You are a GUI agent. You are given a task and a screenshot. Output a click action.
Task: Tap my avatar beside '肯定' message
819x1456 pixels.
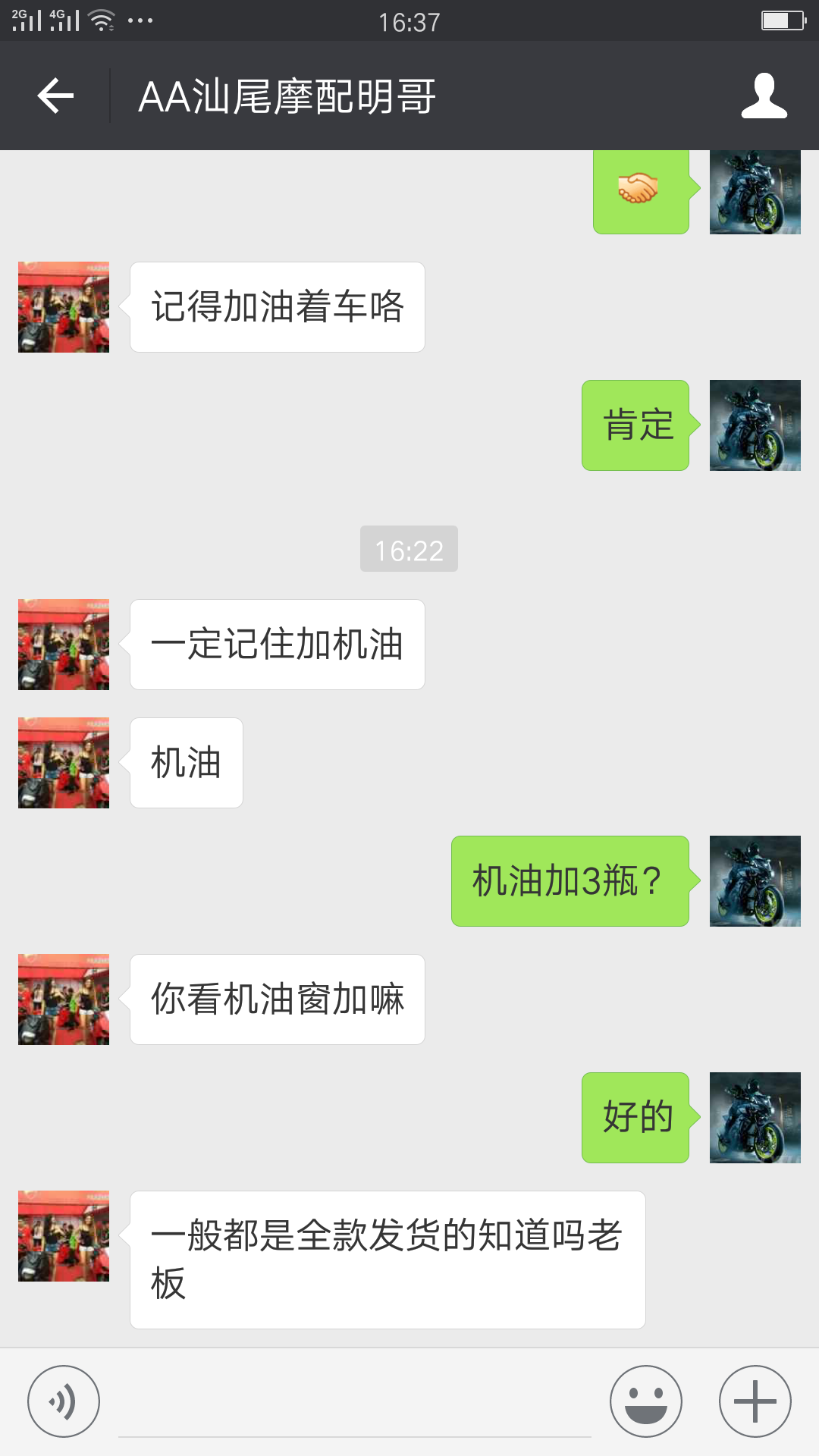[755, 425]
